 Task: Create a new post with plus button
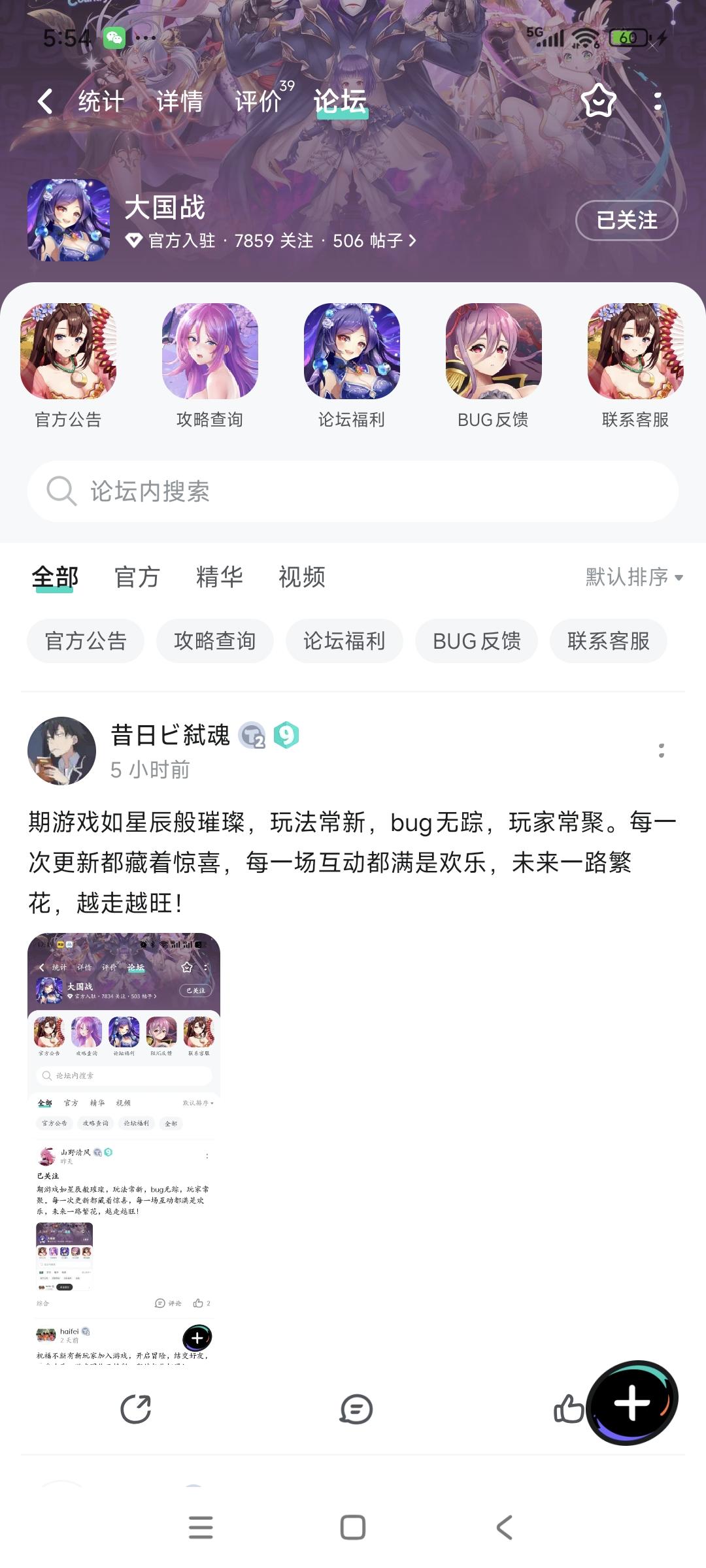(632, 1401)
